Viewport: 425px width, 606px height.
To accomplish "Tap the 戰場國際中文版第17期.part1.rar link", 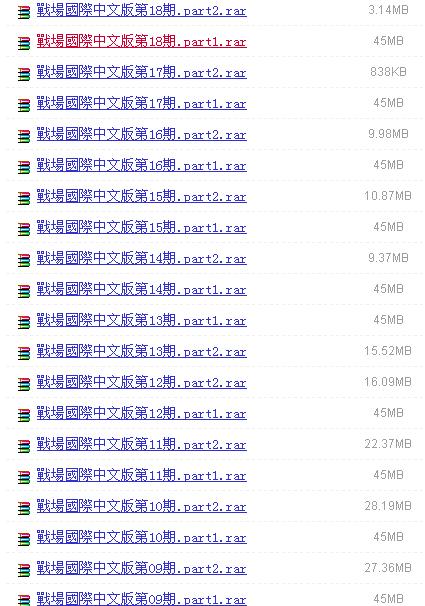I will 141,103.
